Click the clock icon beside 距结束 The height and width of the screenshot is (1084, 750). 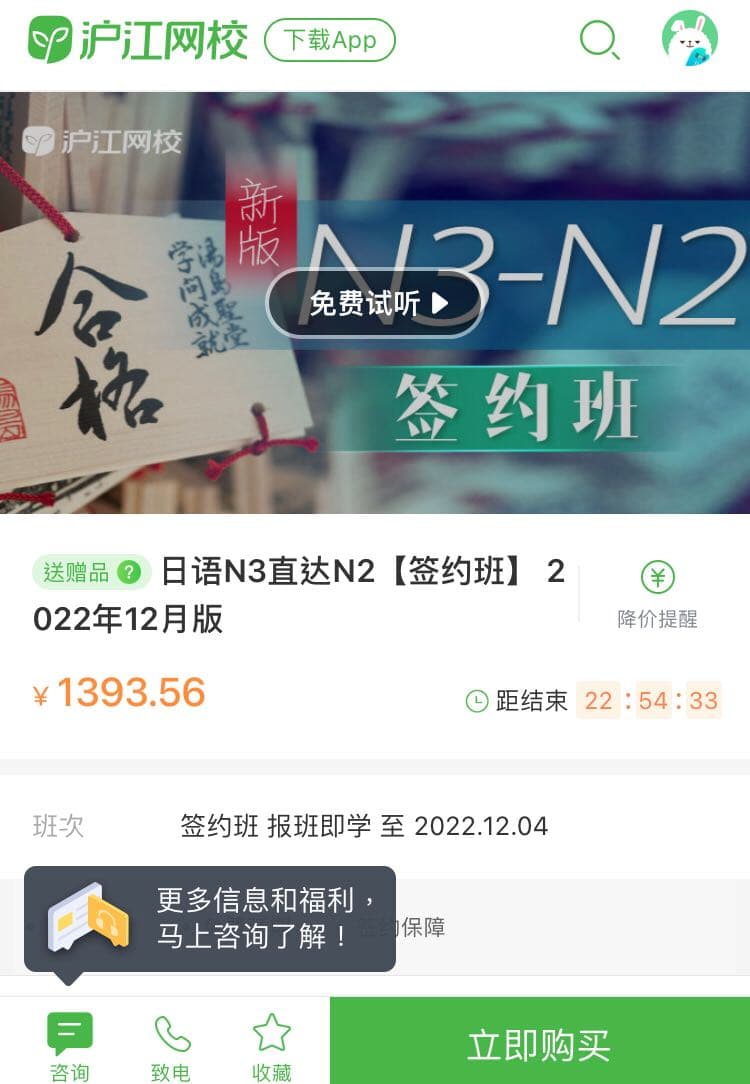(477, 701)
